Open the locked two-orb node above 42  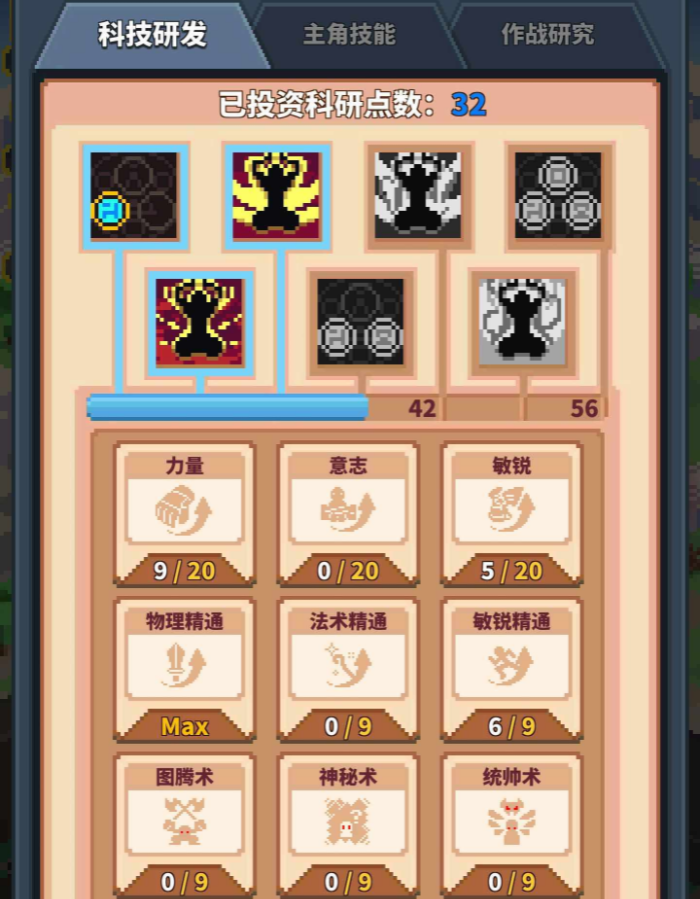360,321
